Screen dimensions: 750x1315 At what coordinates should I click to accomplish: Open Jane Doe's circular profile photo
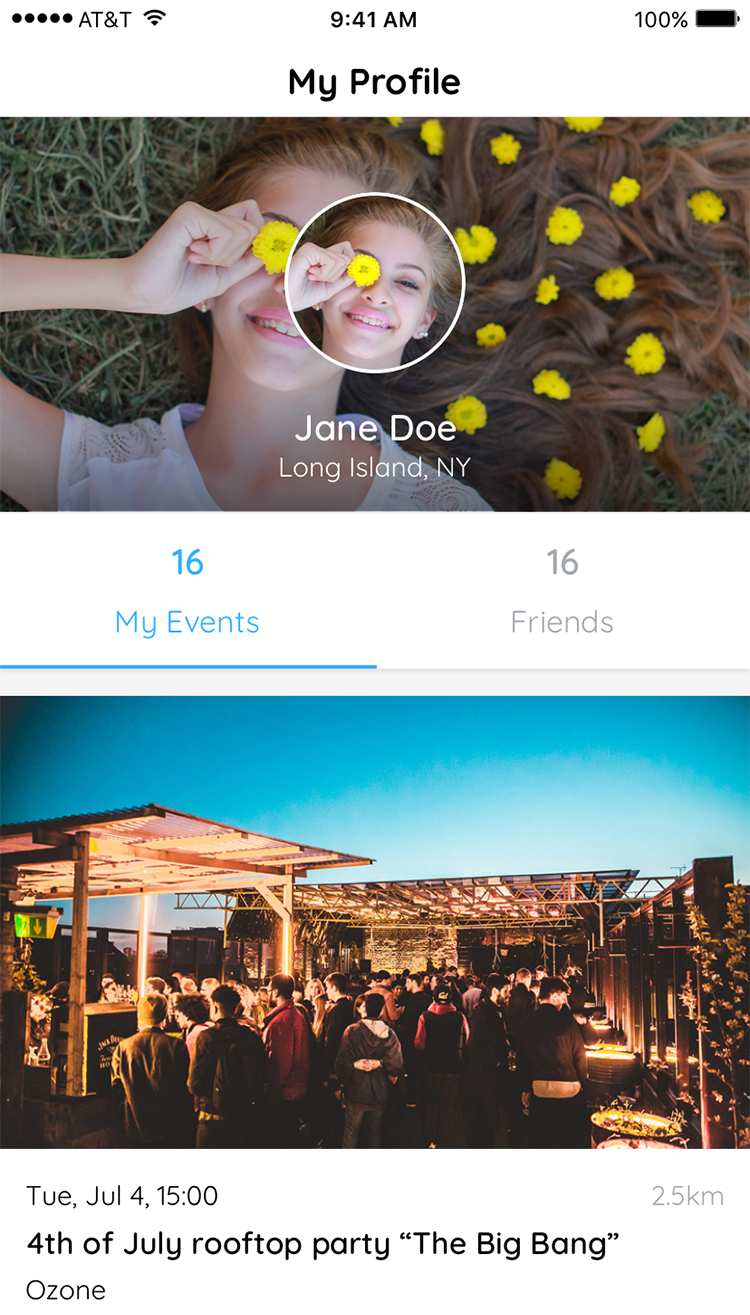click(375, 282)
